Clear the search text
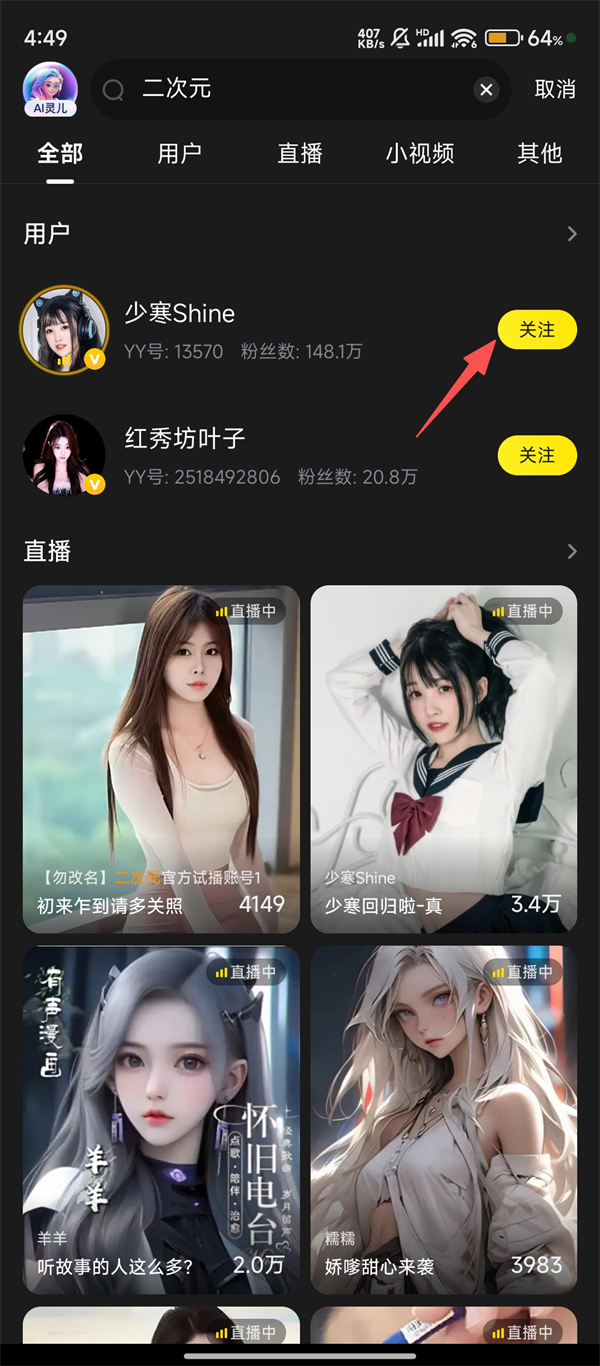 pos(486,90)
